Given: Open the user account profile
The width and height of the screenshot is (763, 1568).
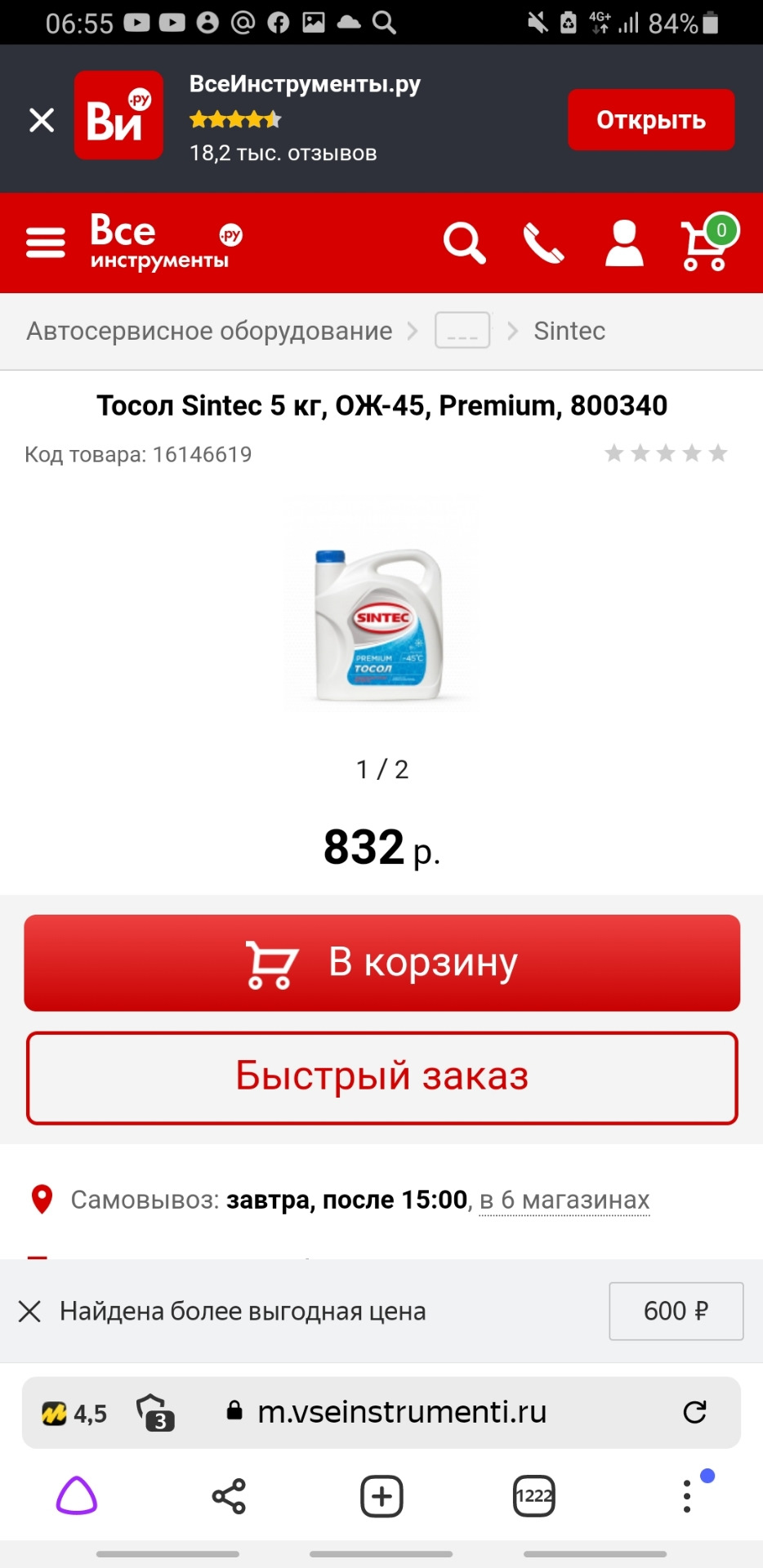Looking at the screenshot, I should coord(624,243).
